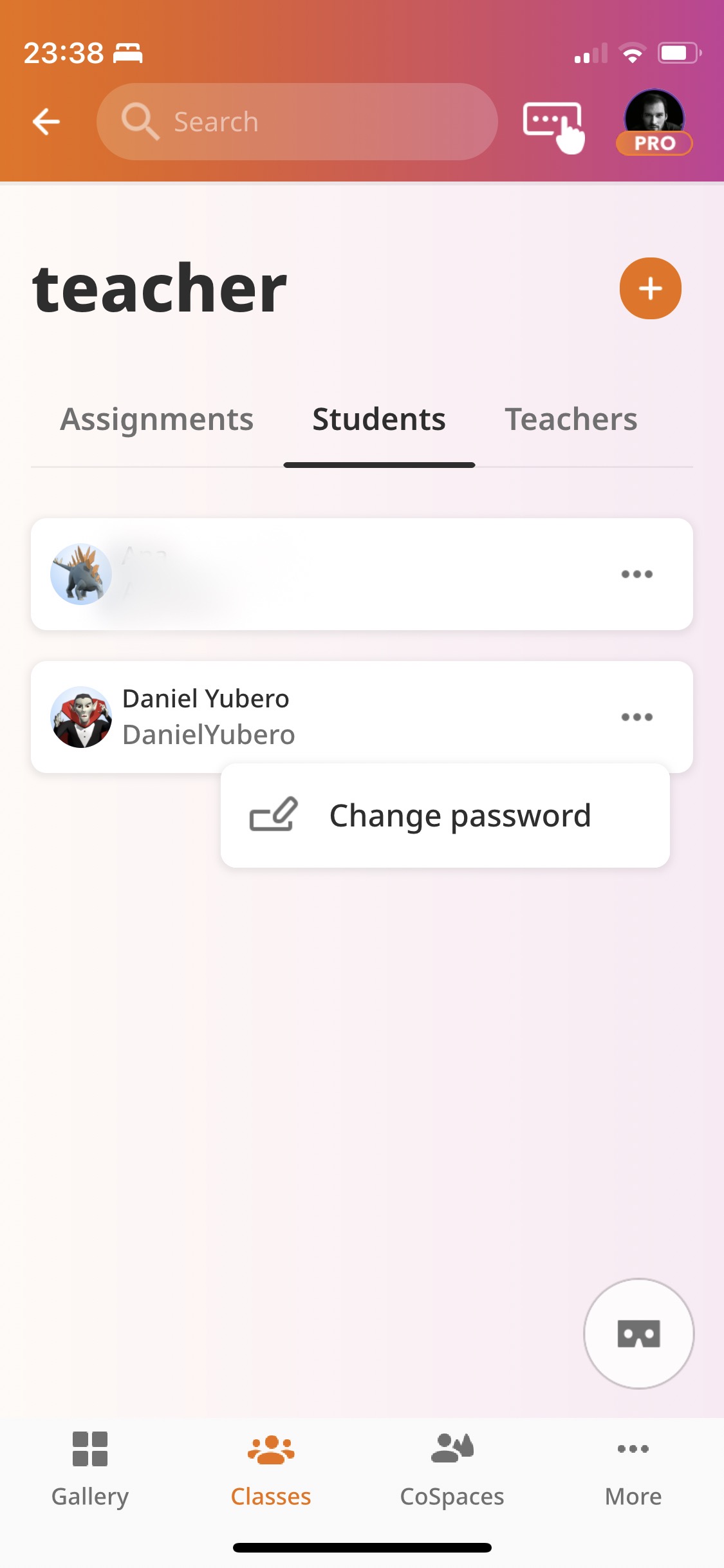Select the Students tab

379,420
